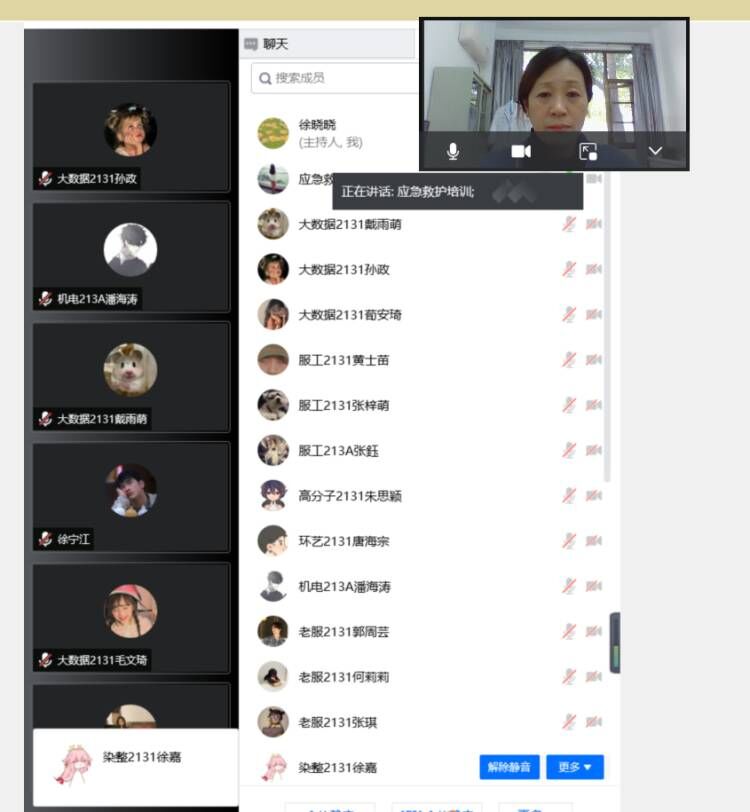The width and height of the screenshot is (750, 812).
Task: Search members in the search box
Action: [x=330, y=77]
